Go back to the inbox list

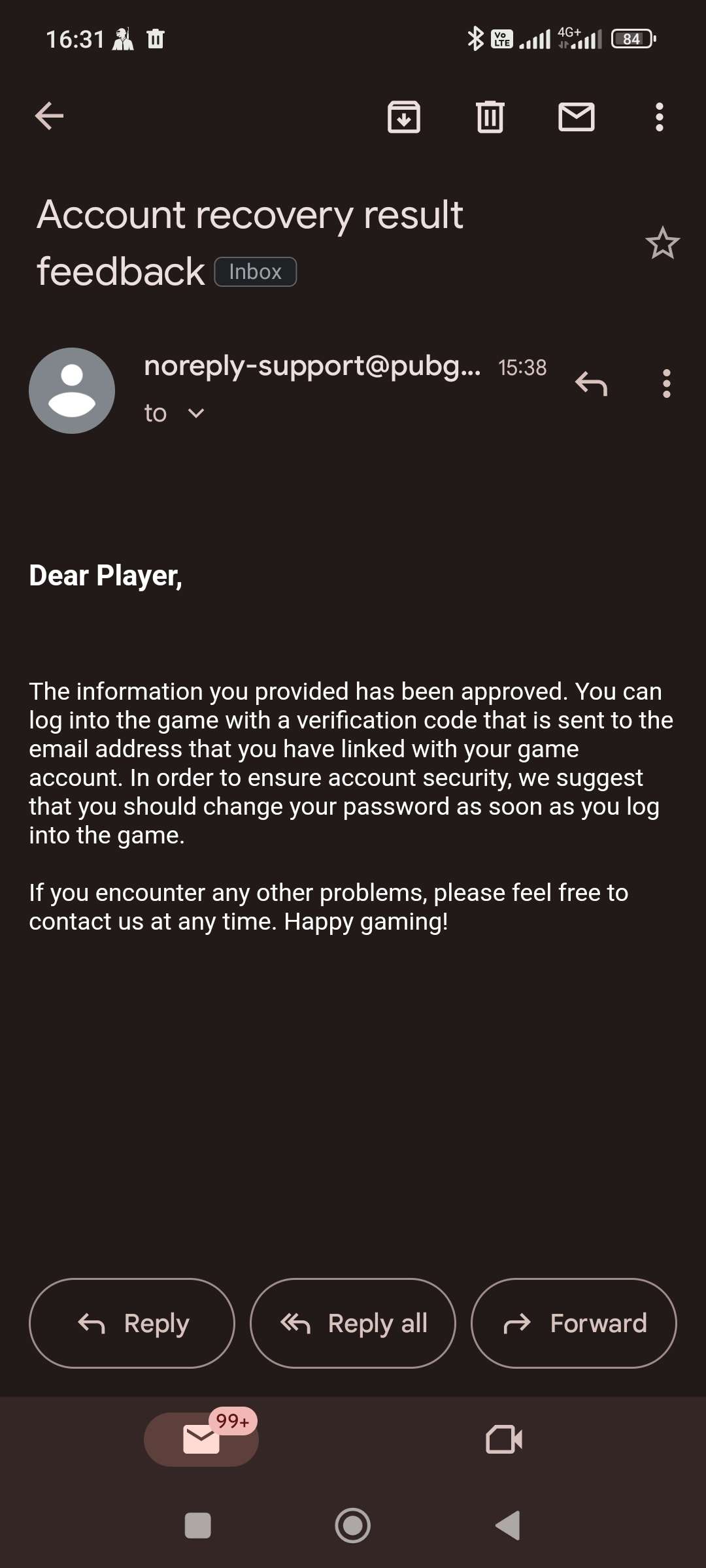point(49,117)
